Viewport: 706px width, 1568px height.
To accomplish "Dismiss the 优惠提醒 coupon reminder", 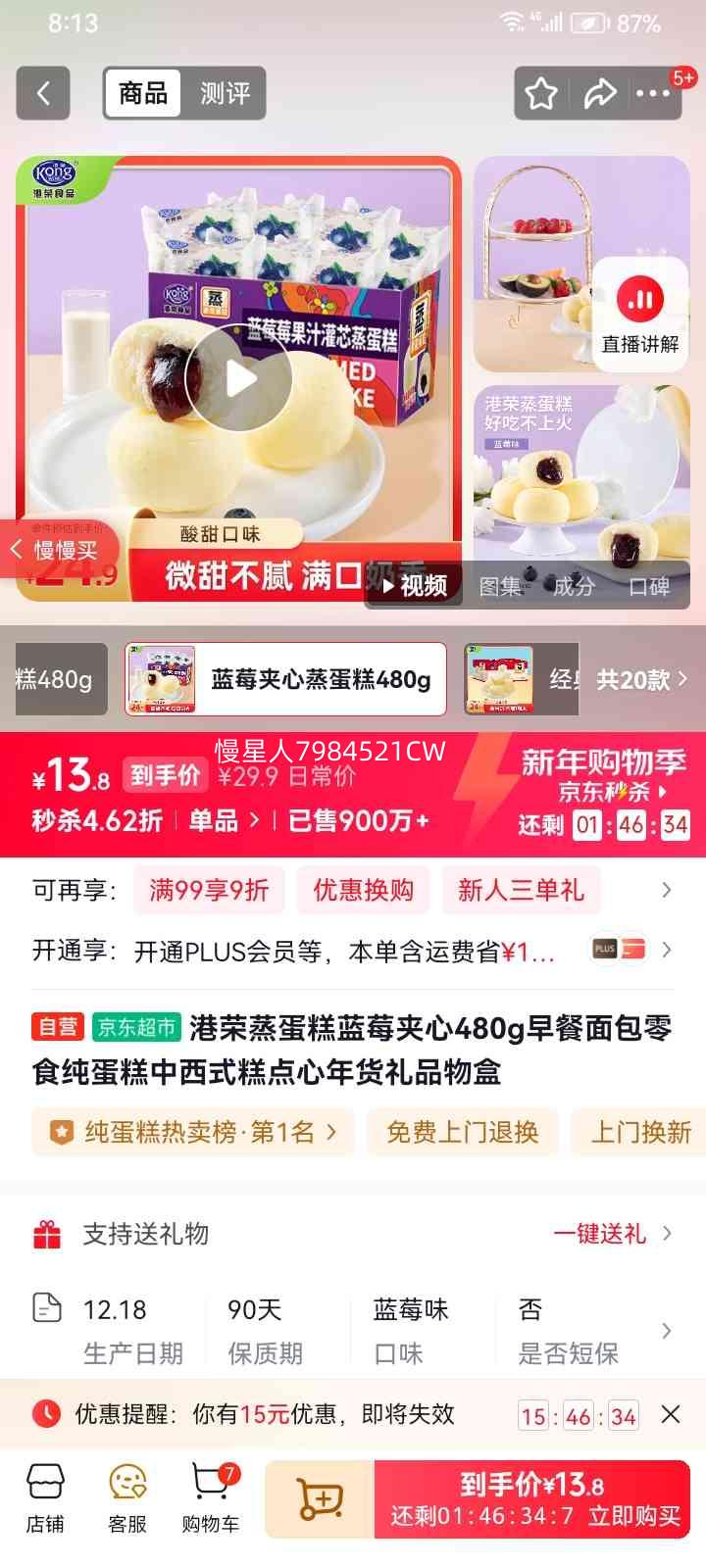I will pos(671,1415).
